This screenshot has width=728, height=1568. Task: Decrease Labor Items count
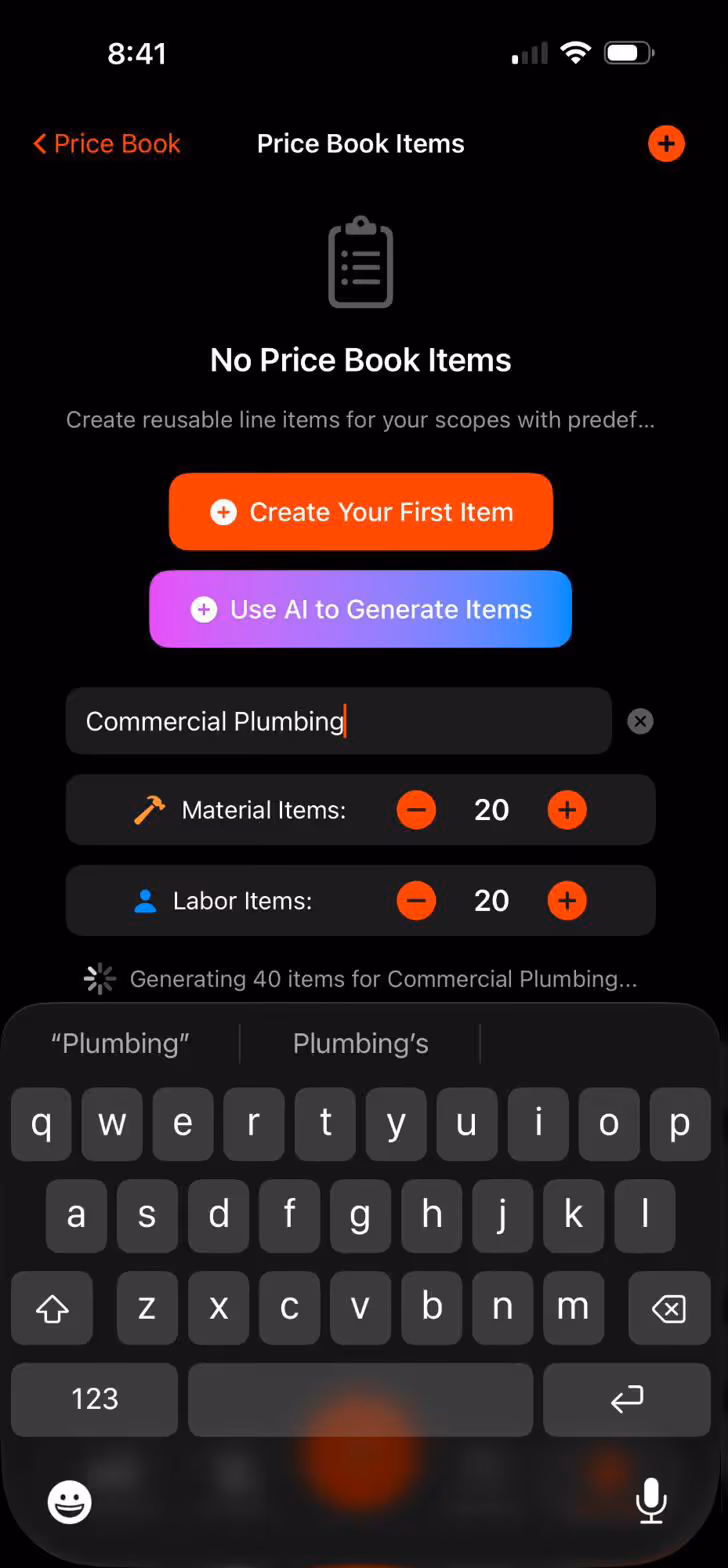[416, 901]
